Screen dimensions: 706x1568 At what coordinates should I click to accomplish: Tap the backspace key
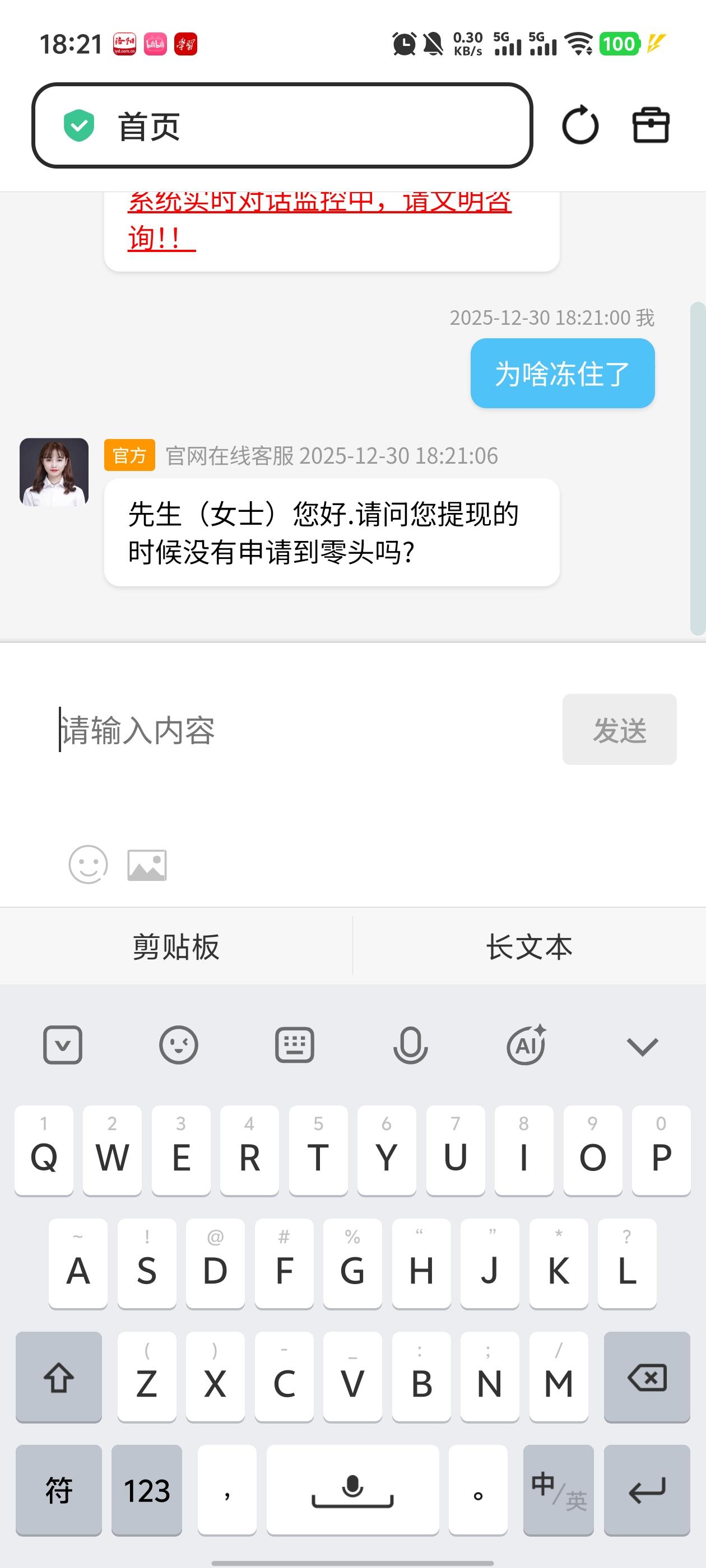[x=646, y=1378]
